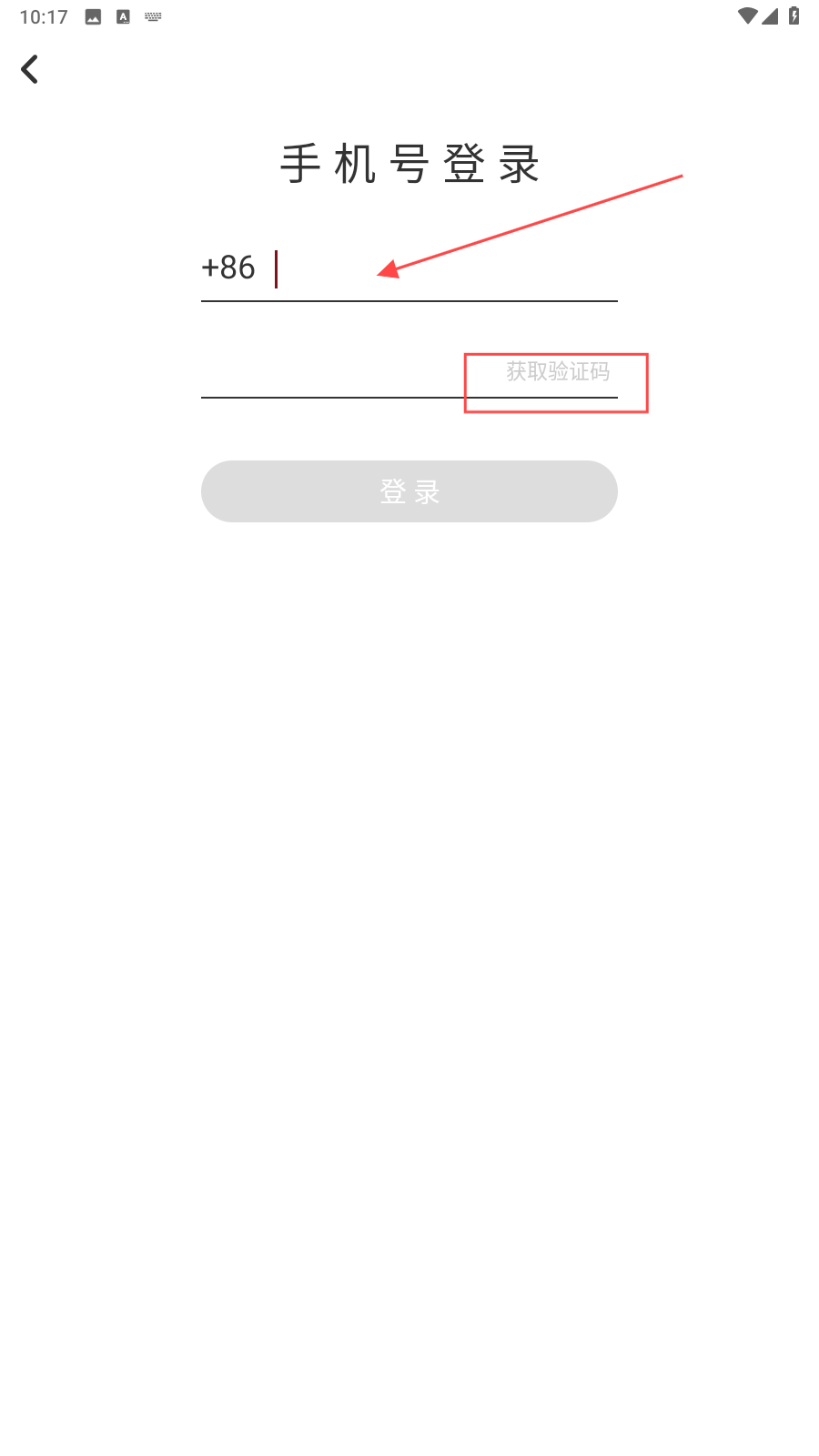Request a code via 获取验证码
This screenshot has width=819, height=1456.
(x=558, y=371)
